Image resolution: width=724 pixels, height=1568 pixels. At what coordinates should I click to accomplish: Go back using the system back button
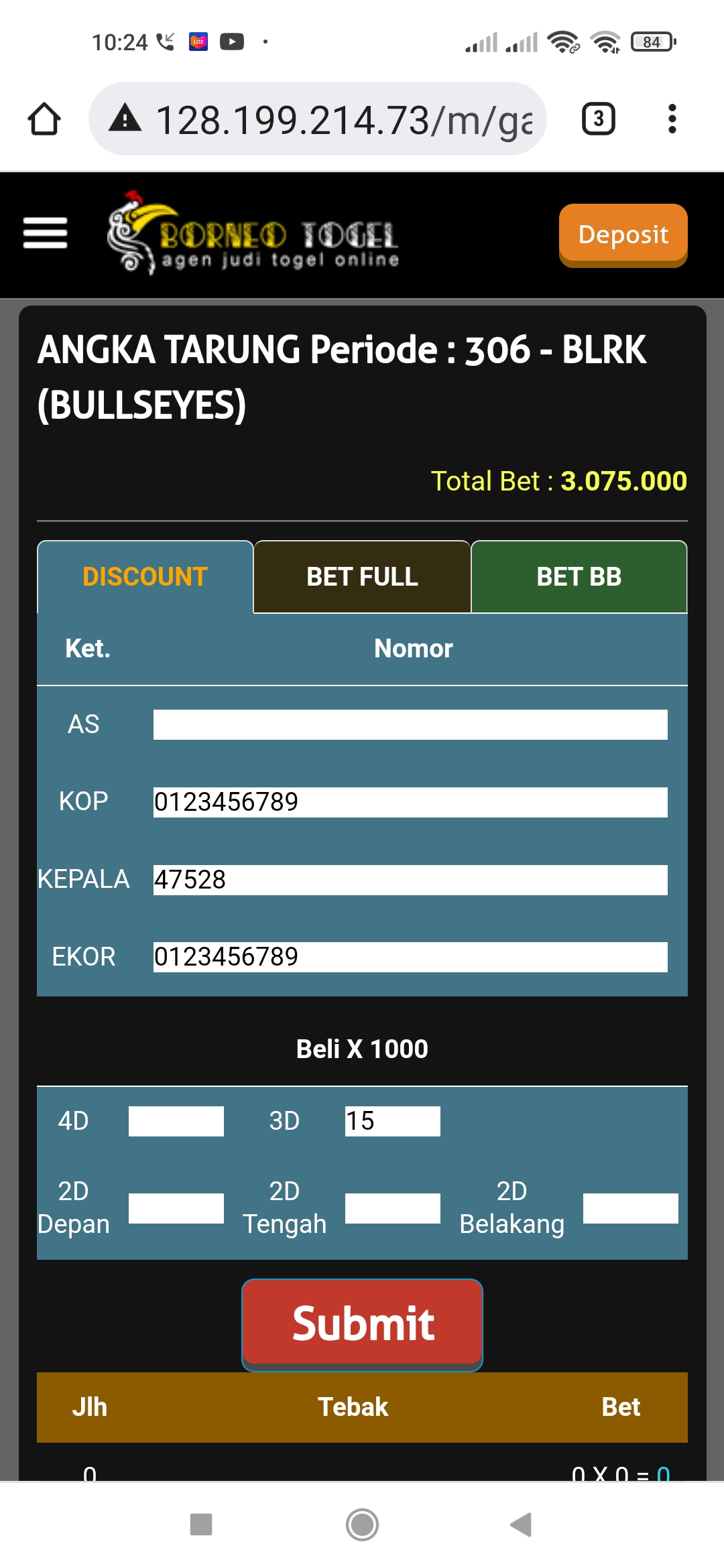click(x=521, y=1524)
